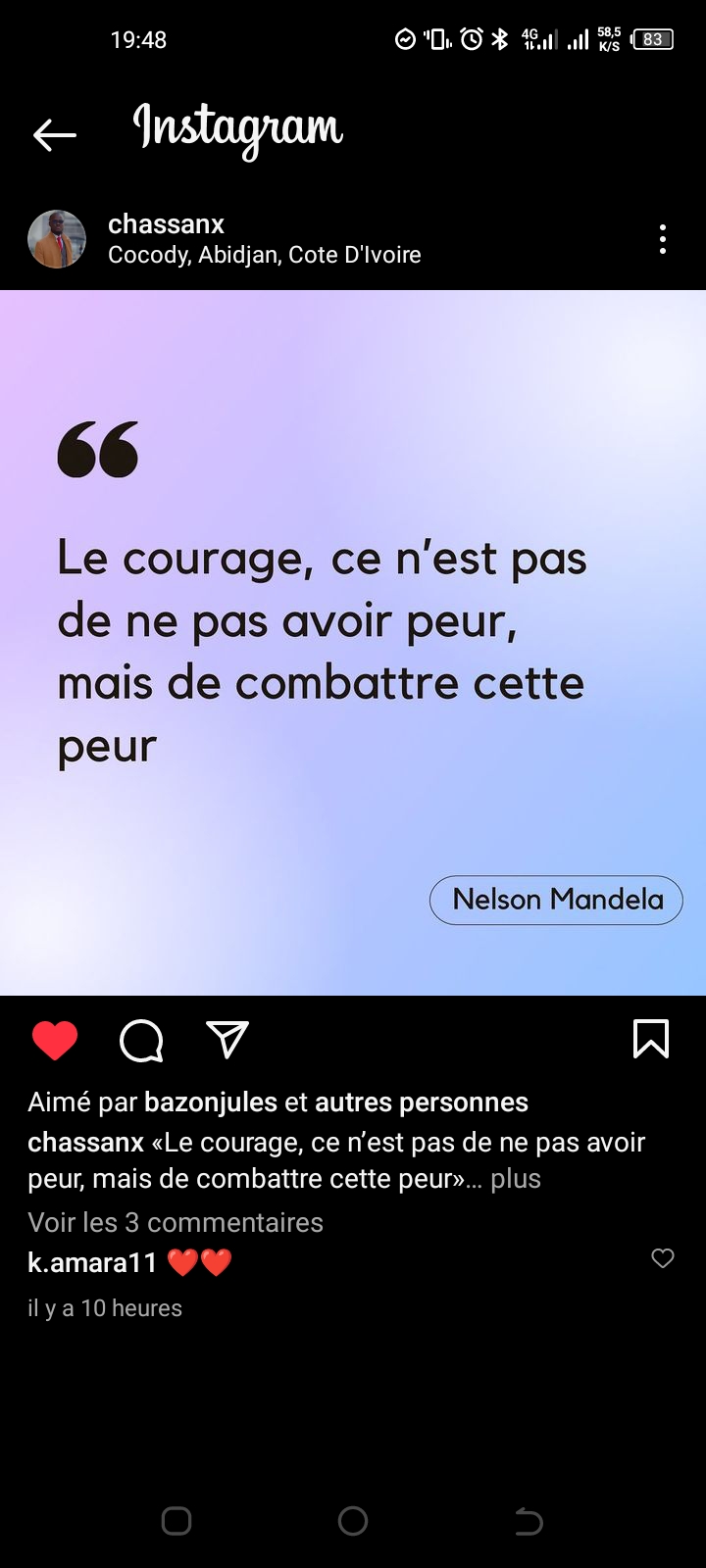The image size is (706, 1568).
Task: Open the comment bubble icon
Action: 141,1040
